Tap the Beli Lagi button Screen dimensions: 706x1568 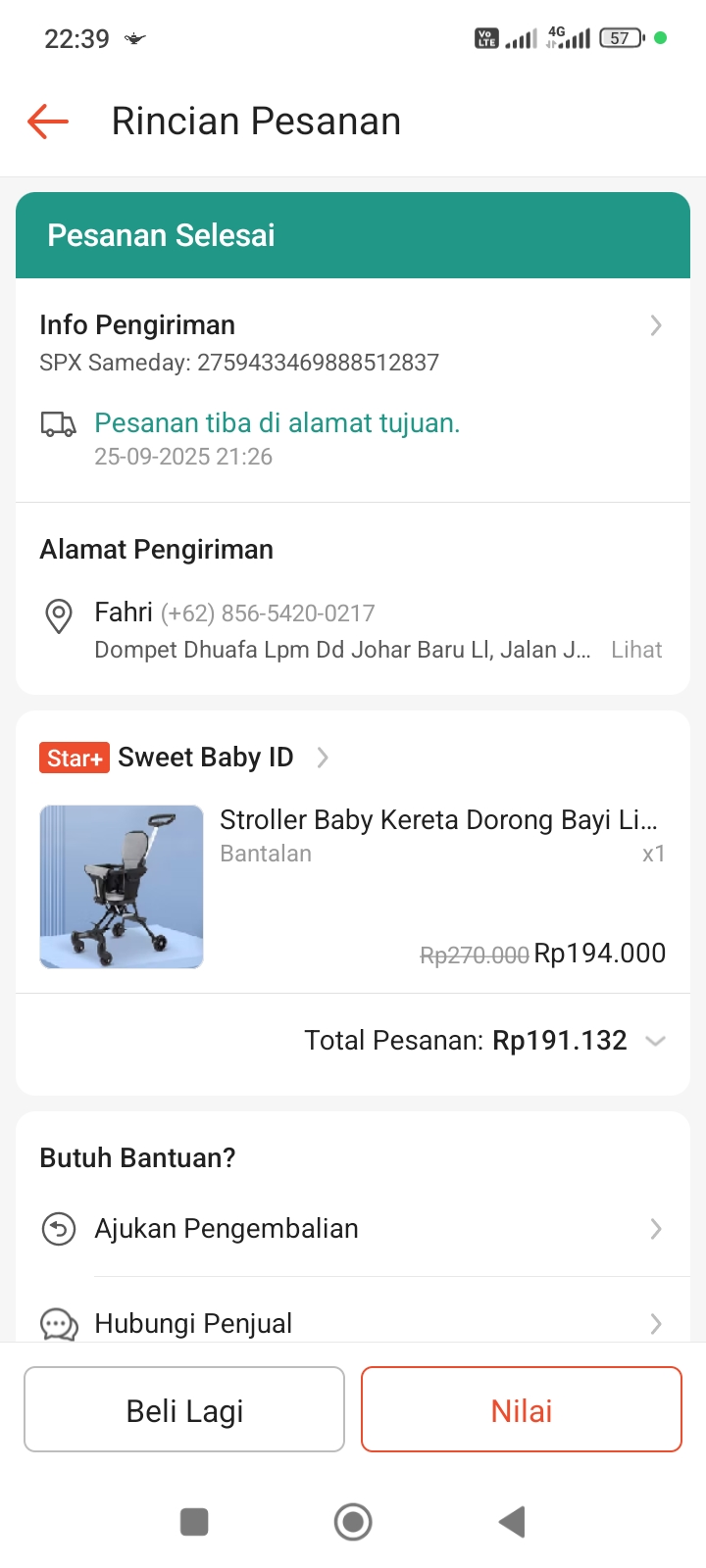pyautogui.click(x=184, y=1409)
